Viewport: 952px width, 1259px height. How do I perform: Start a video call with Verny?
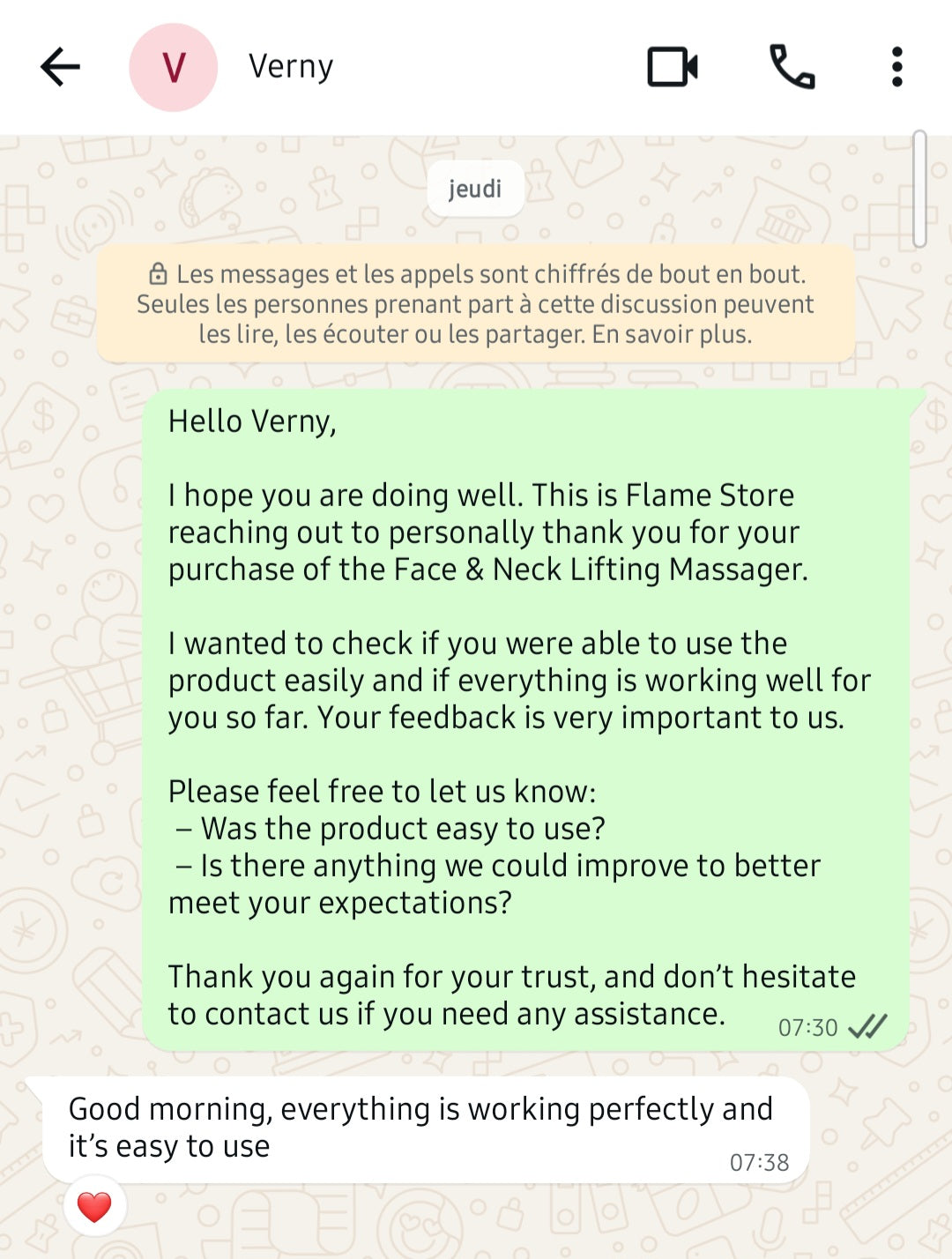pyautogui.click(x=673, y=67)
